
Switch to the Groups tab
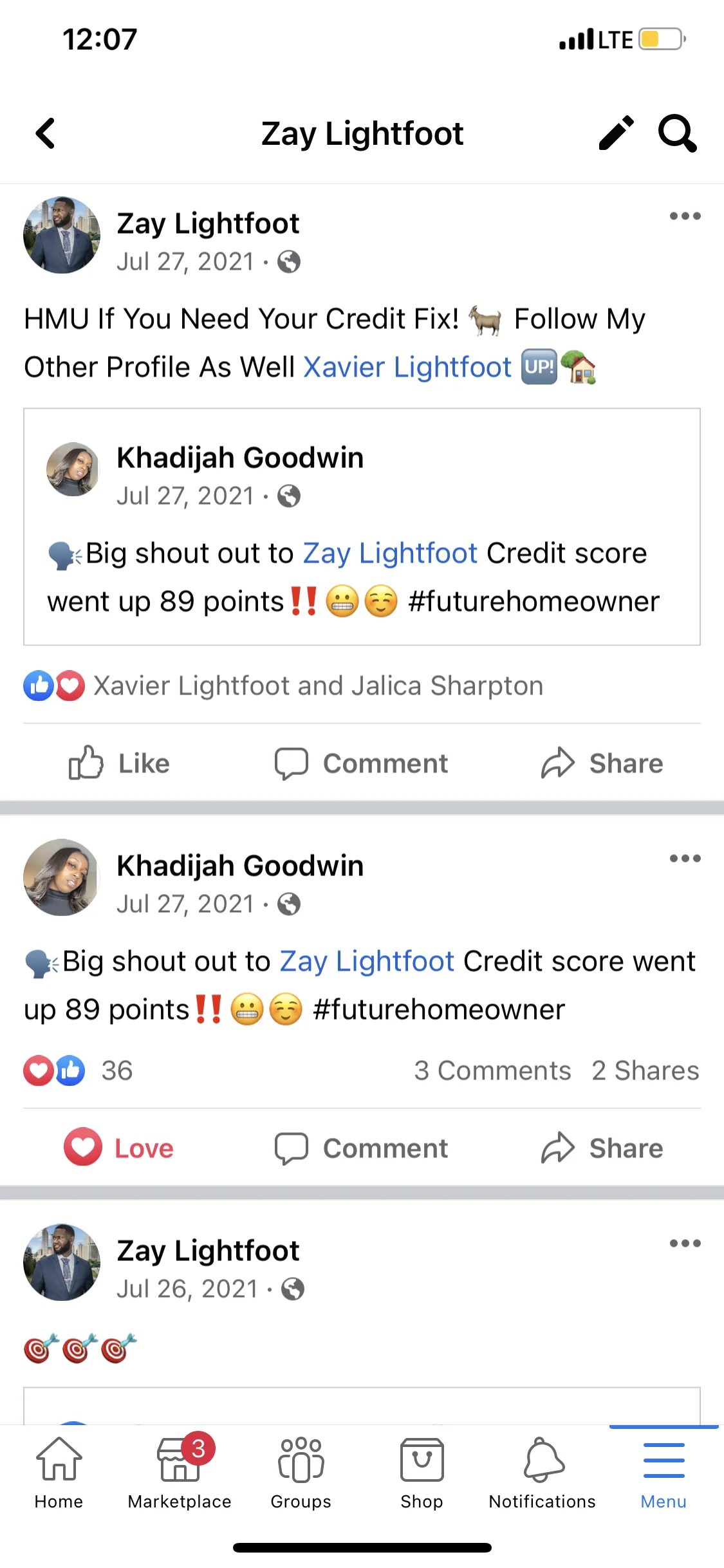301,1474
